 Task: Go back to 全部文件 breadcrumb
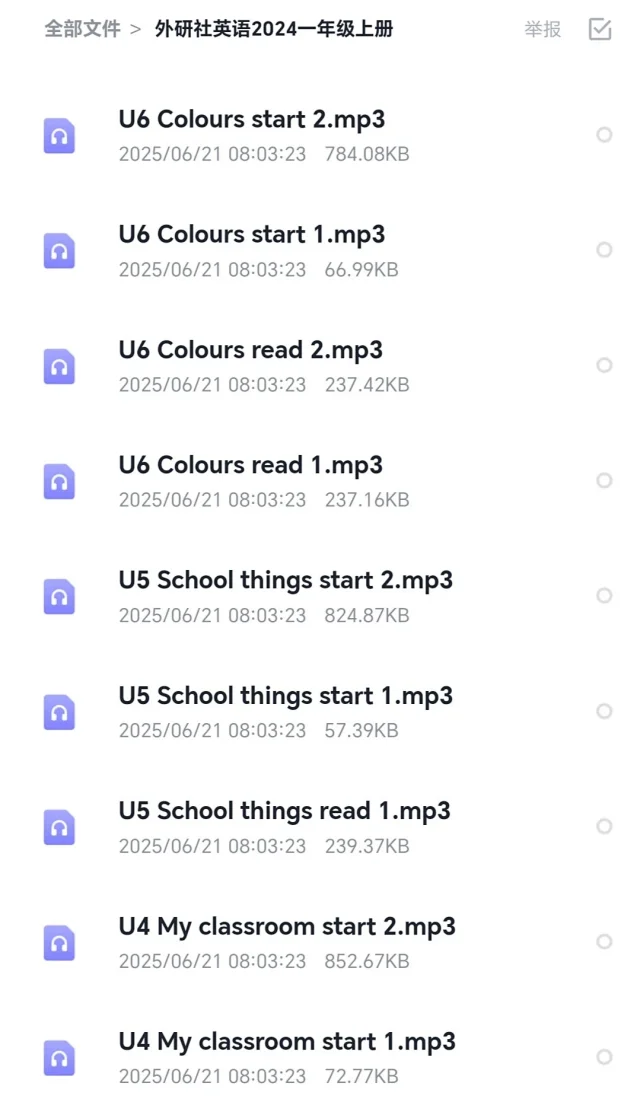pos(82,29)
